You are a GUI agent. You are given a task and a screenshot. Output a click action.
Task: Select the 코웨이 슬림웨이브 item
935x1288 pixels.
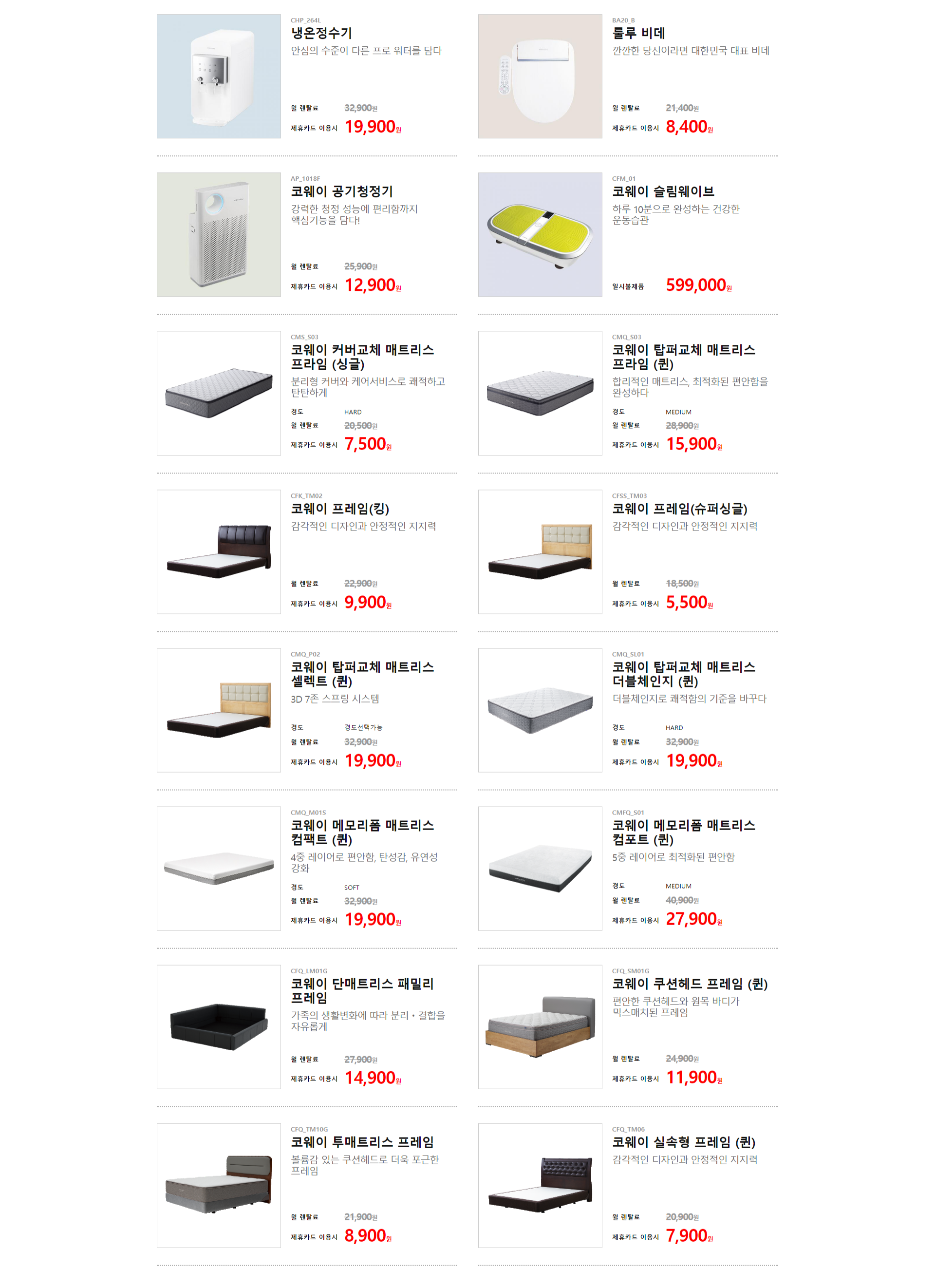[x=662, y=191]
